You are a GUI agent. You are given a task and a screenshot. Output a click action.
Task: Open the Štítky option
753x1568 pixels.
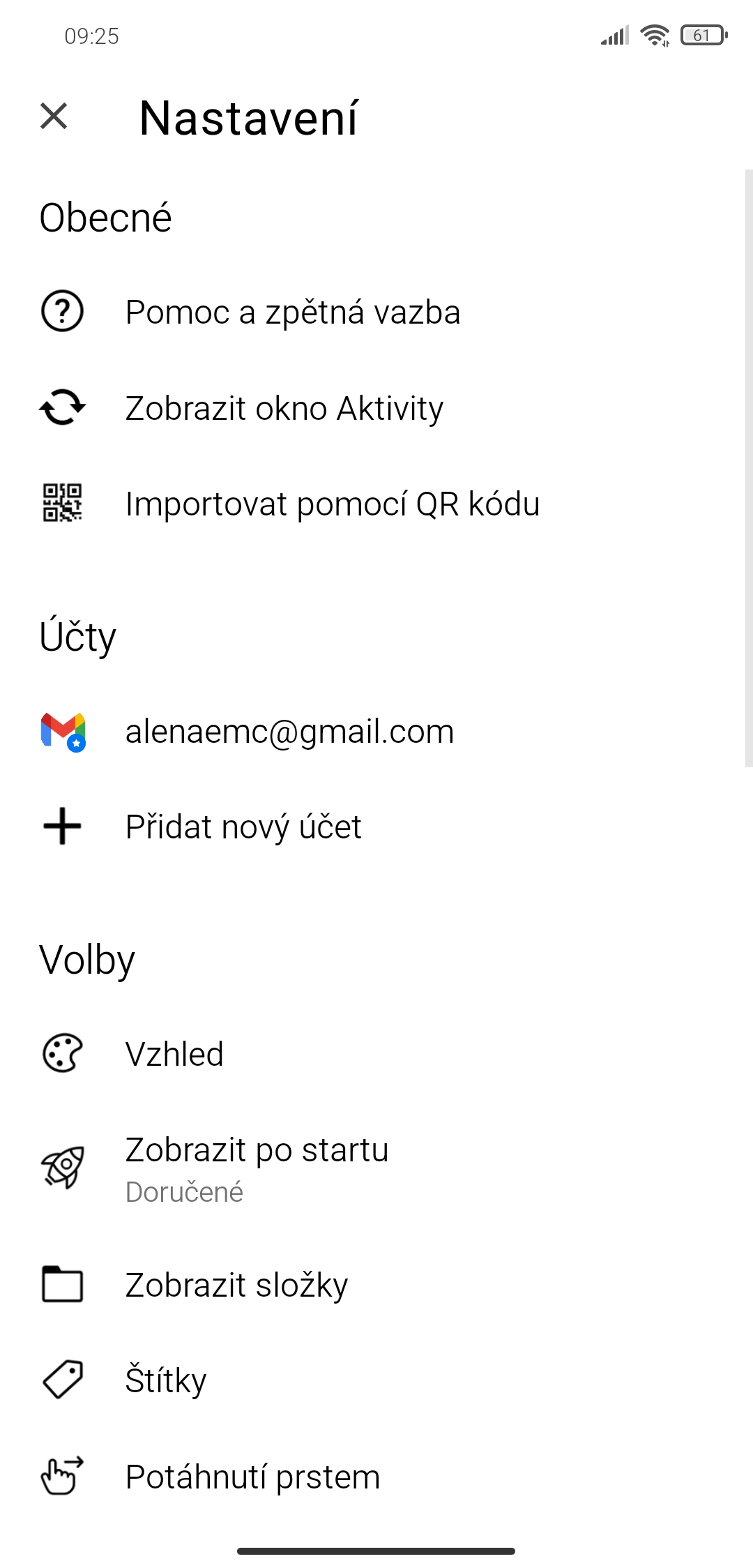point(376,1380)
